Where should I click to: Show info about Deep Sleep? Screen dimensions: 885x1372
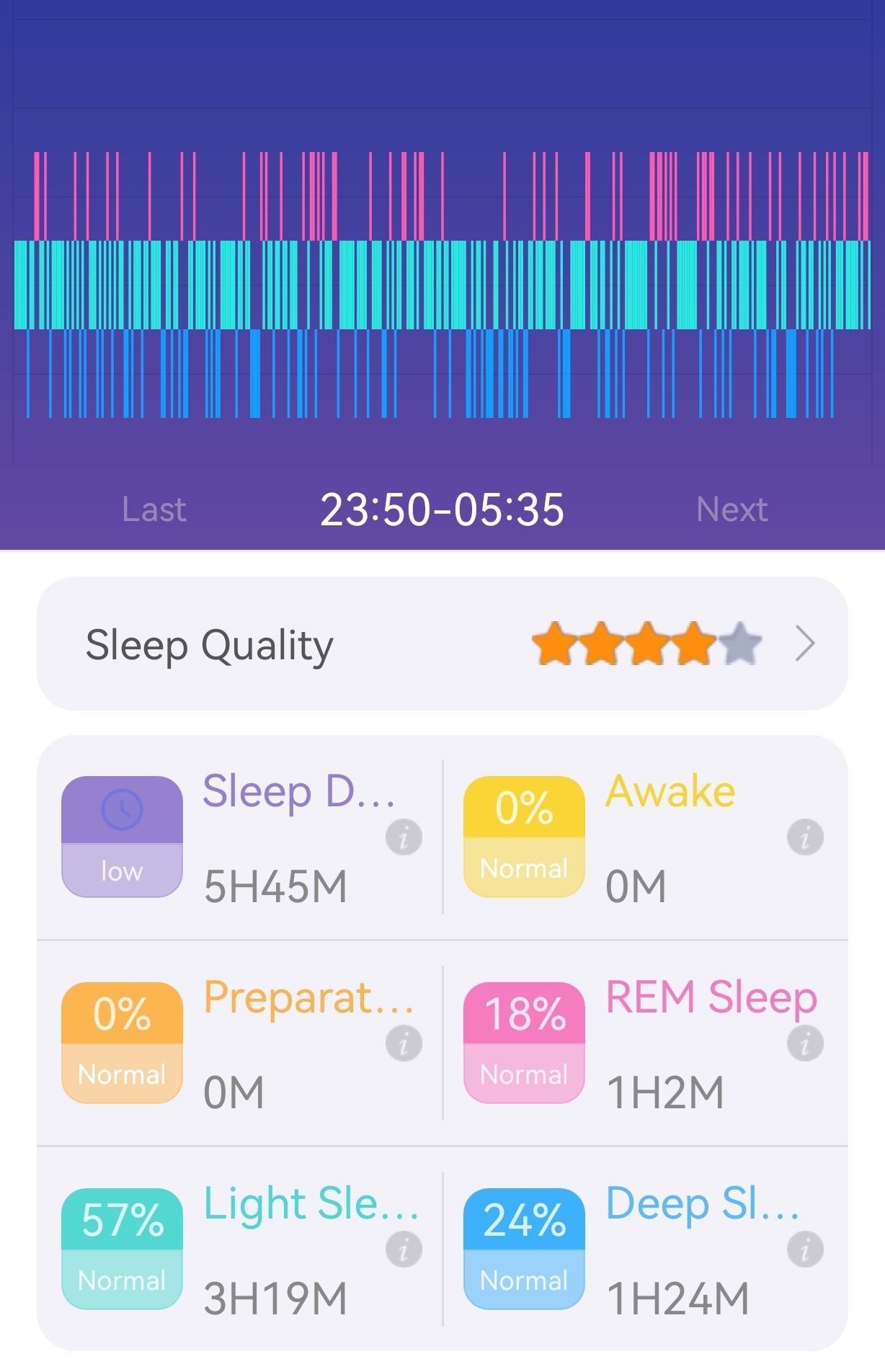click(805, 1249)
